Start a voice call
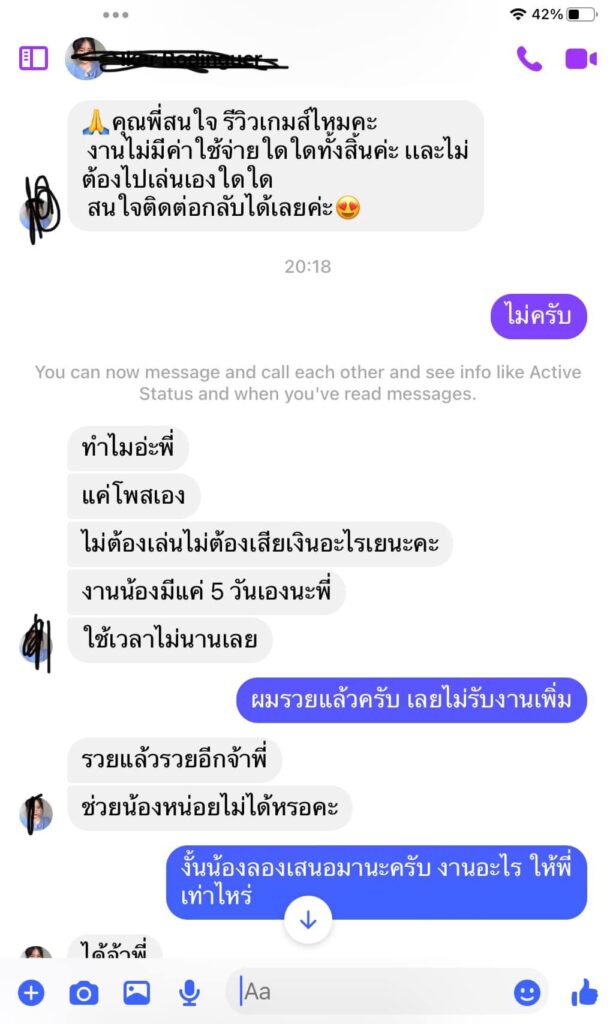The height and width of the screenshot is (1024, 616). click(528, 58)
